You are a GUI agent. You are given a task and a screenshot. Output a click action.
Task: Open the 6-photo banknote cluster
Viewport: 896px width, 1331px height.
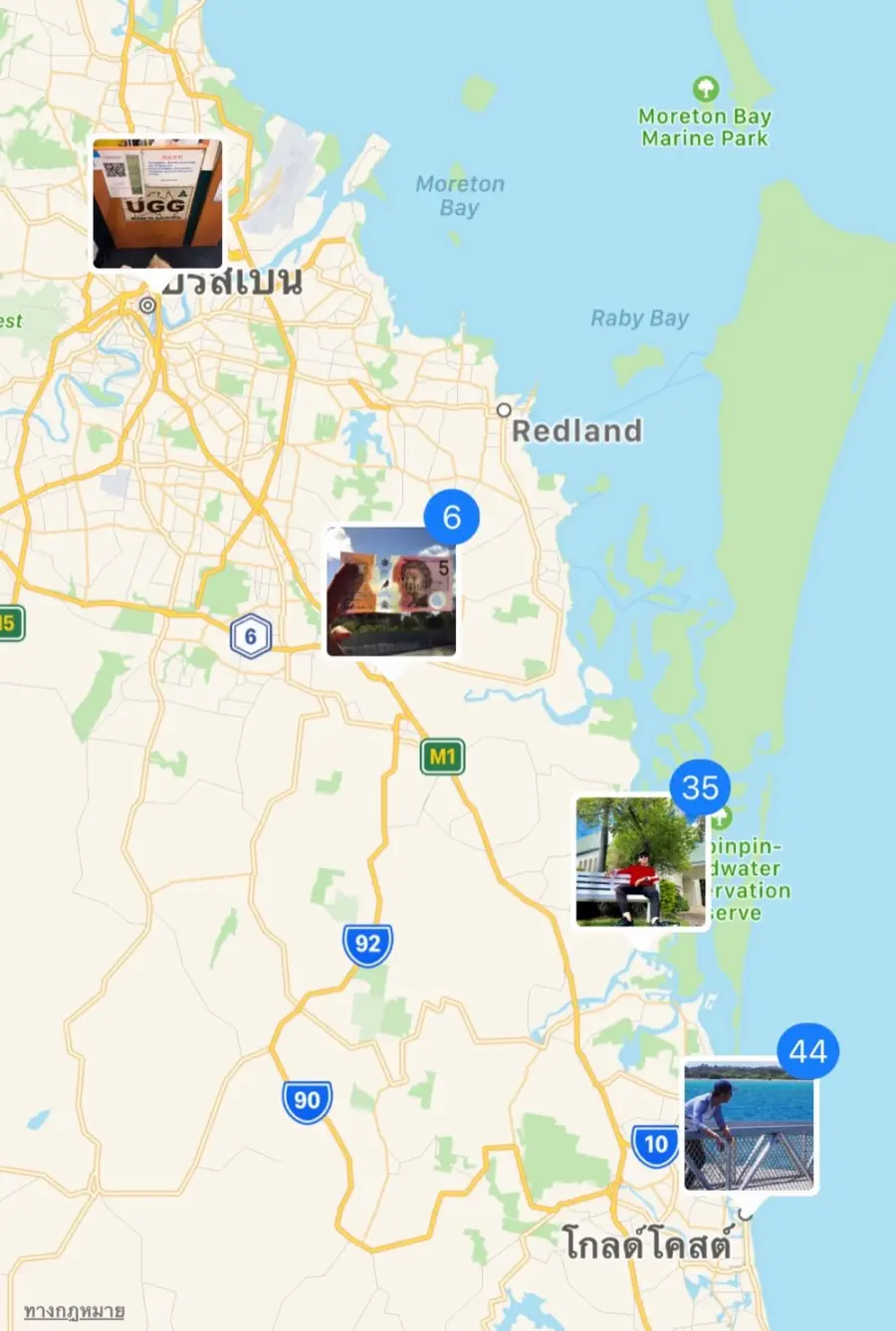point(391,591)
